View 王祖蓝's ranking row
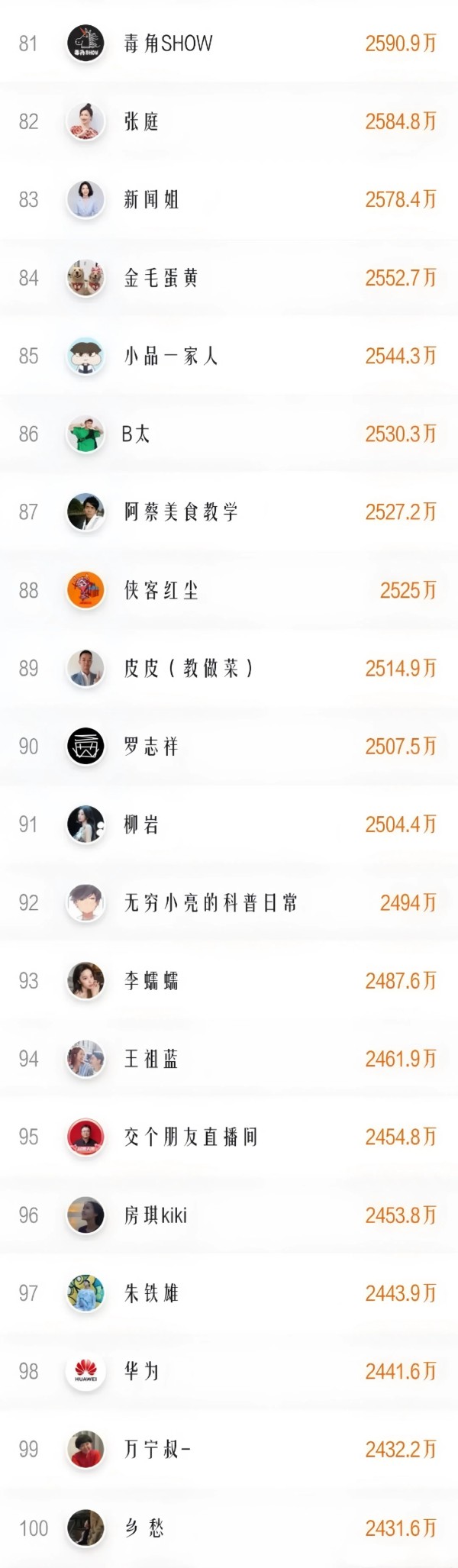The width and height of the screenshot is (458, 1568). (151, 1059)
